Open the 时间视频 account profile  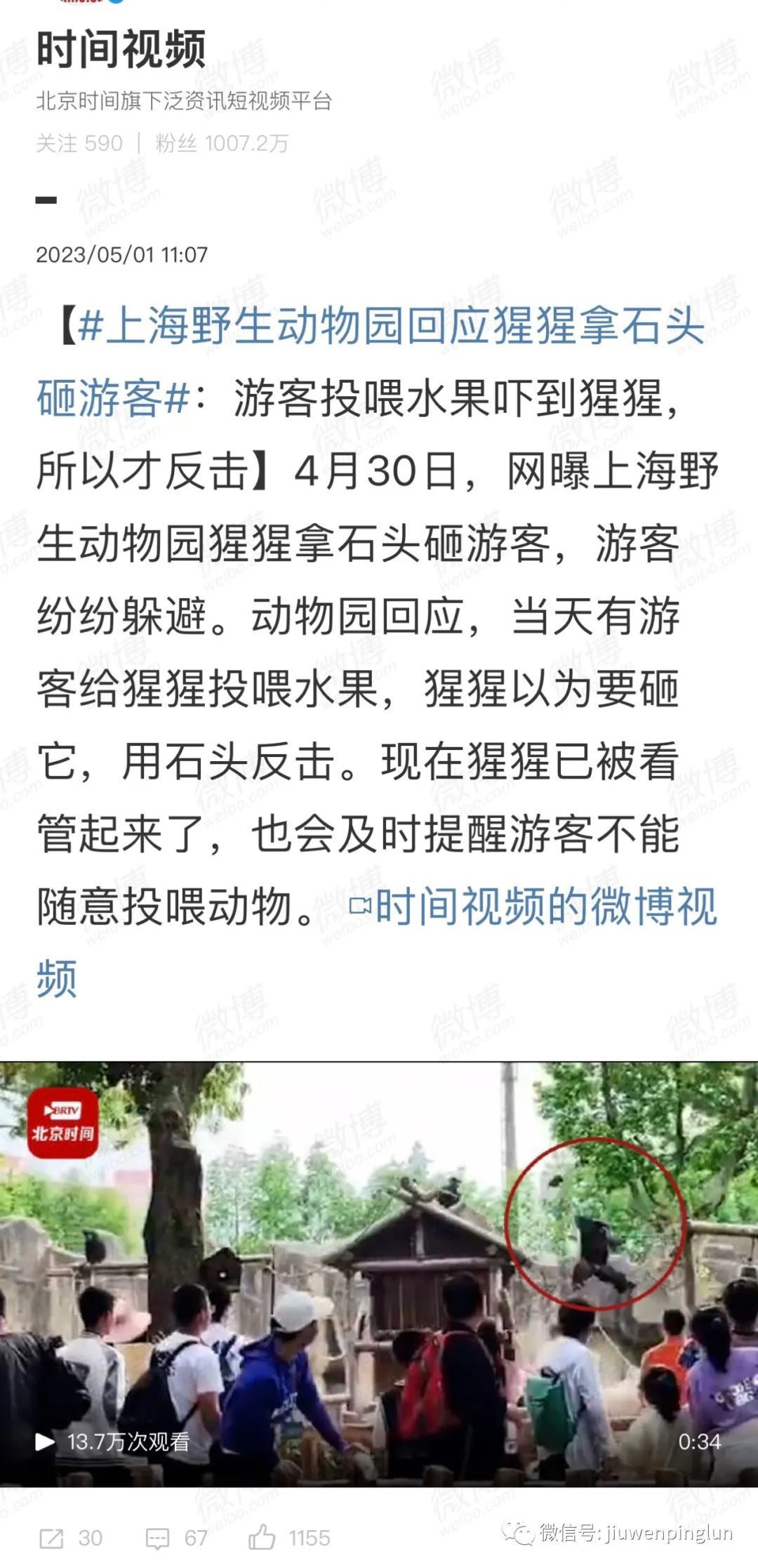pos(121,49)
